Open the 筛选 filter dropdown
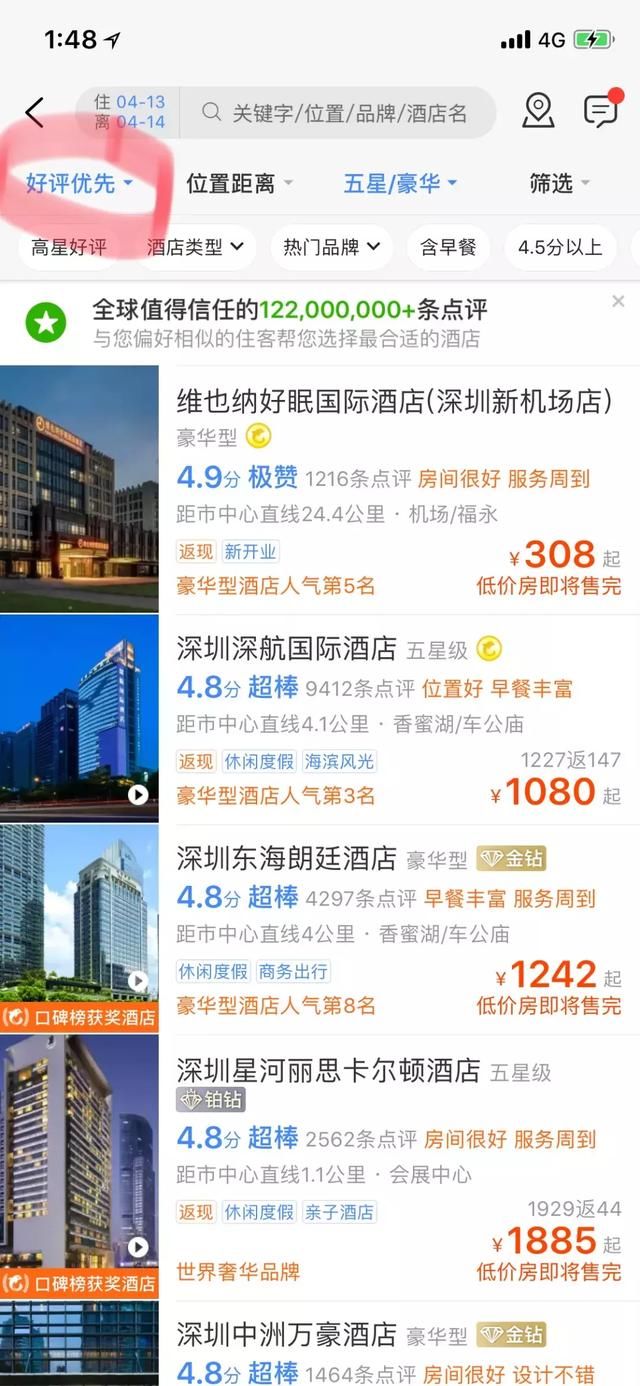The height and width of the screenshot is (1386, 640). pos(559,184)
